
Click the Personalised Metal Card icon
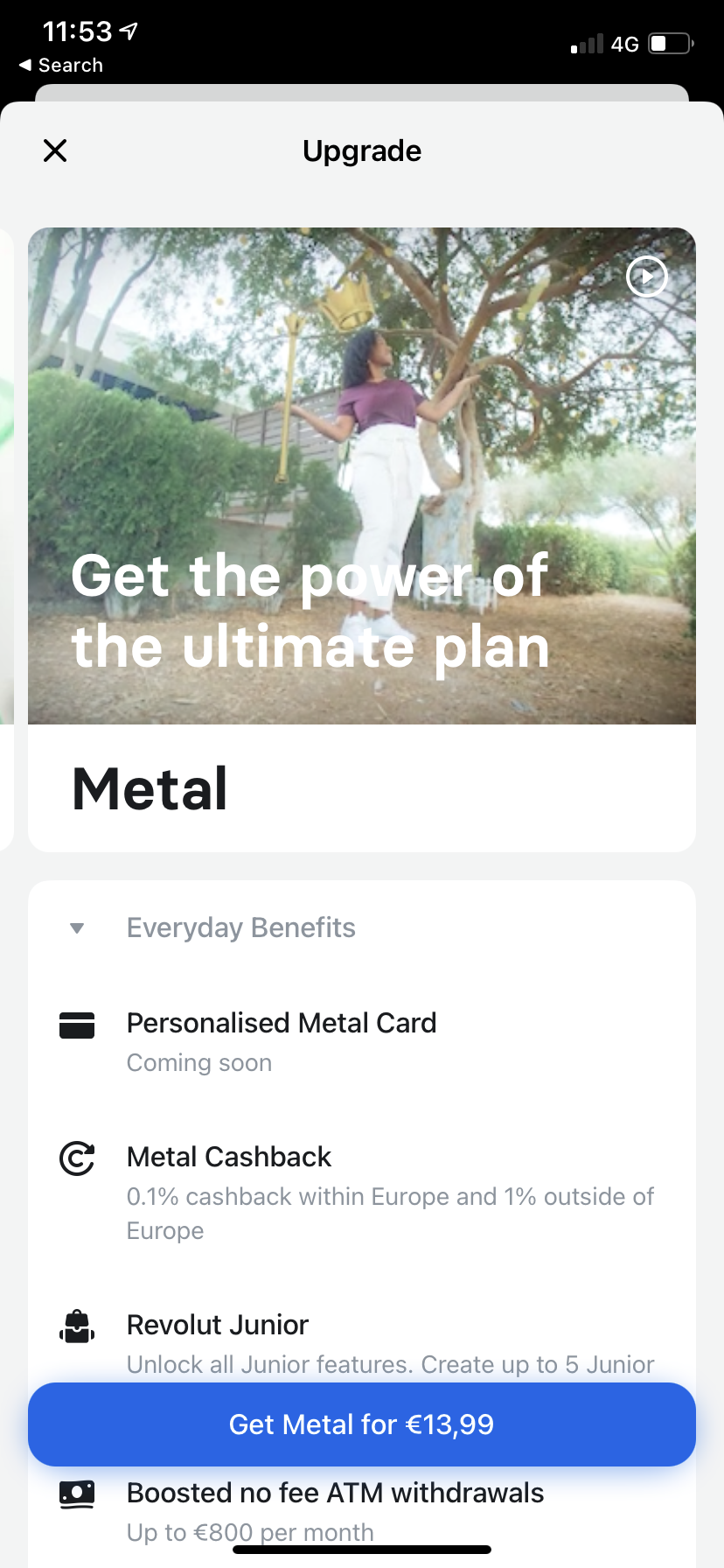pyautogui.click(x=76, y=1023)
